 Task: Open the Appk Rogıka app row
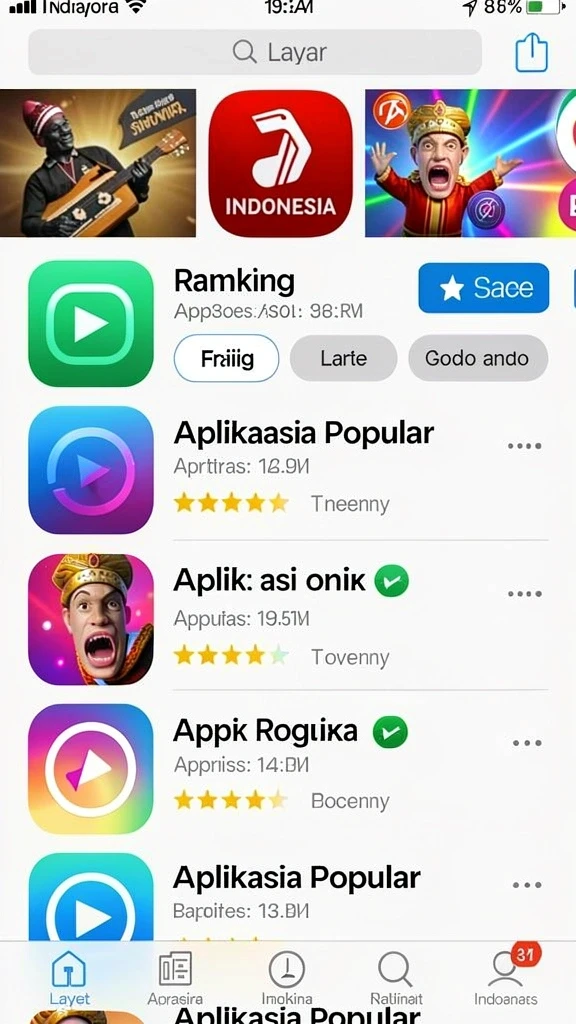288,769
